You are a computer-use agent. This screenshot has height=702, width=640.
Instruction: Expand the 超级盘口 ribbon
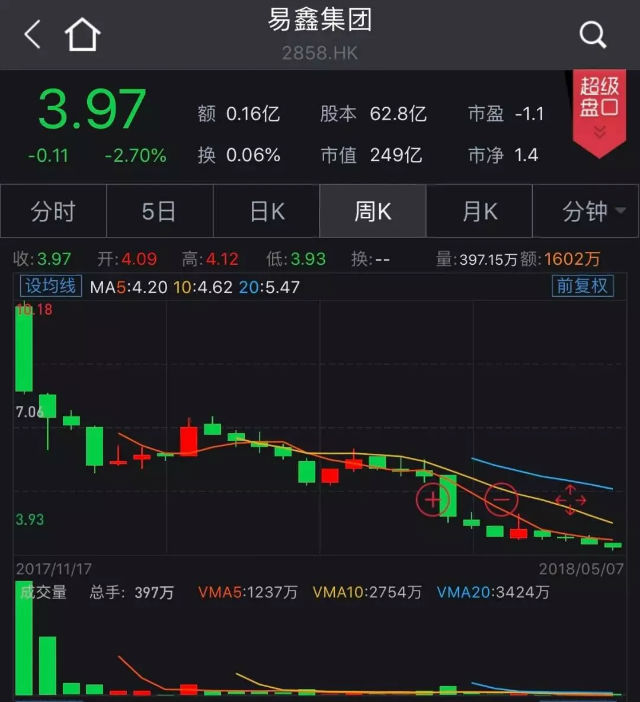(x=599, y=112)
